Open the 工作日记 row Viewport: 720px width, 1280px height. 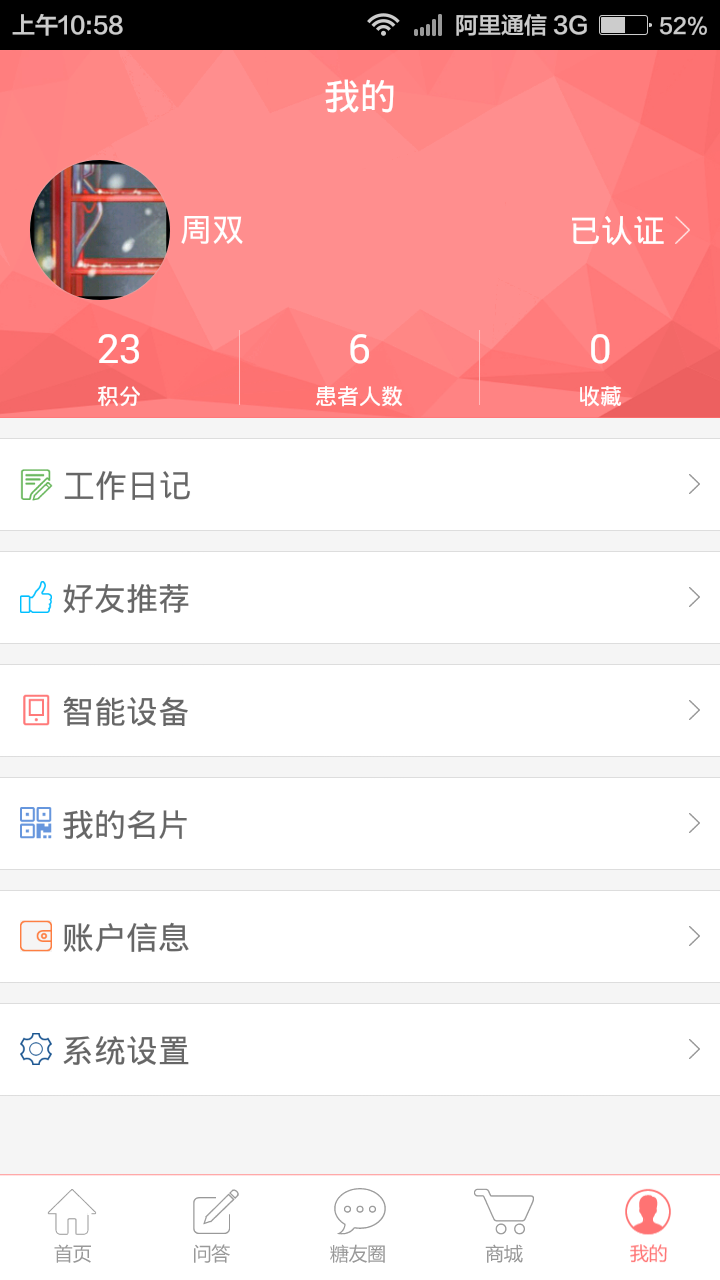click(360, 485)
